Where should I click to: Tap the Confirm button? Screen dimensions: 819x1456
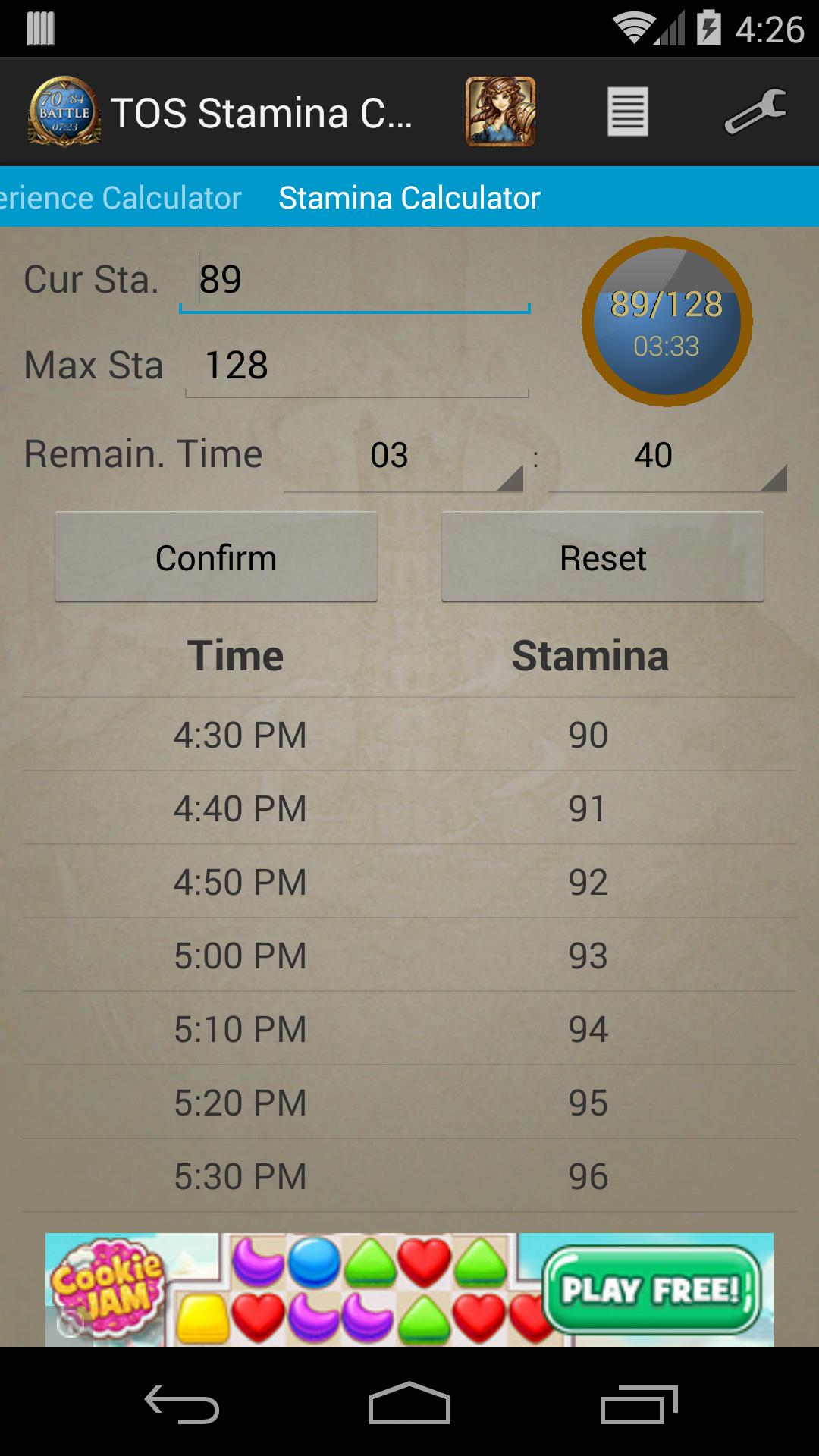[216, 557]
